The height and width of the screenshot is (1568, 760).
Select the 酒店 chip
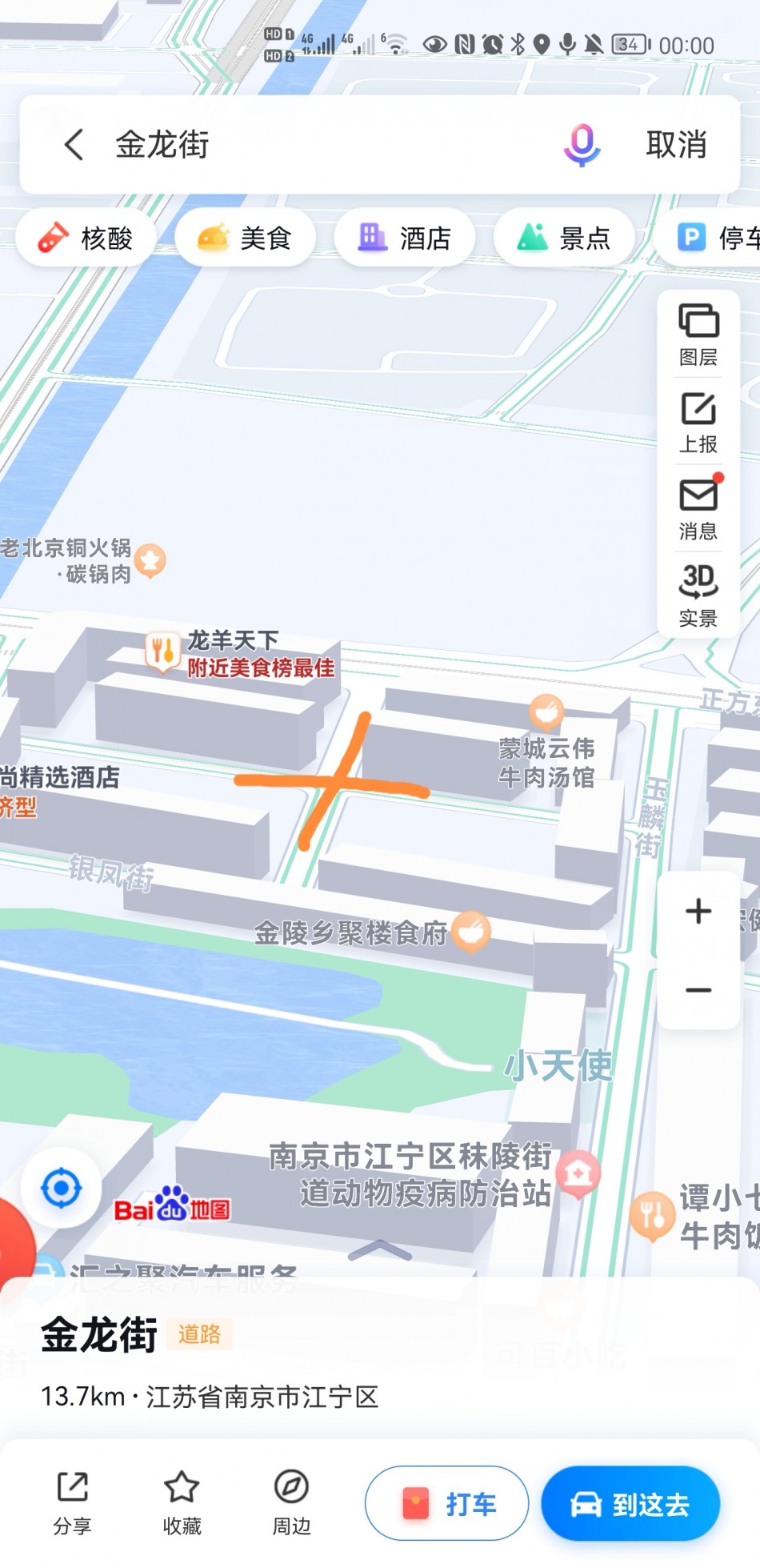coord(405,238)
